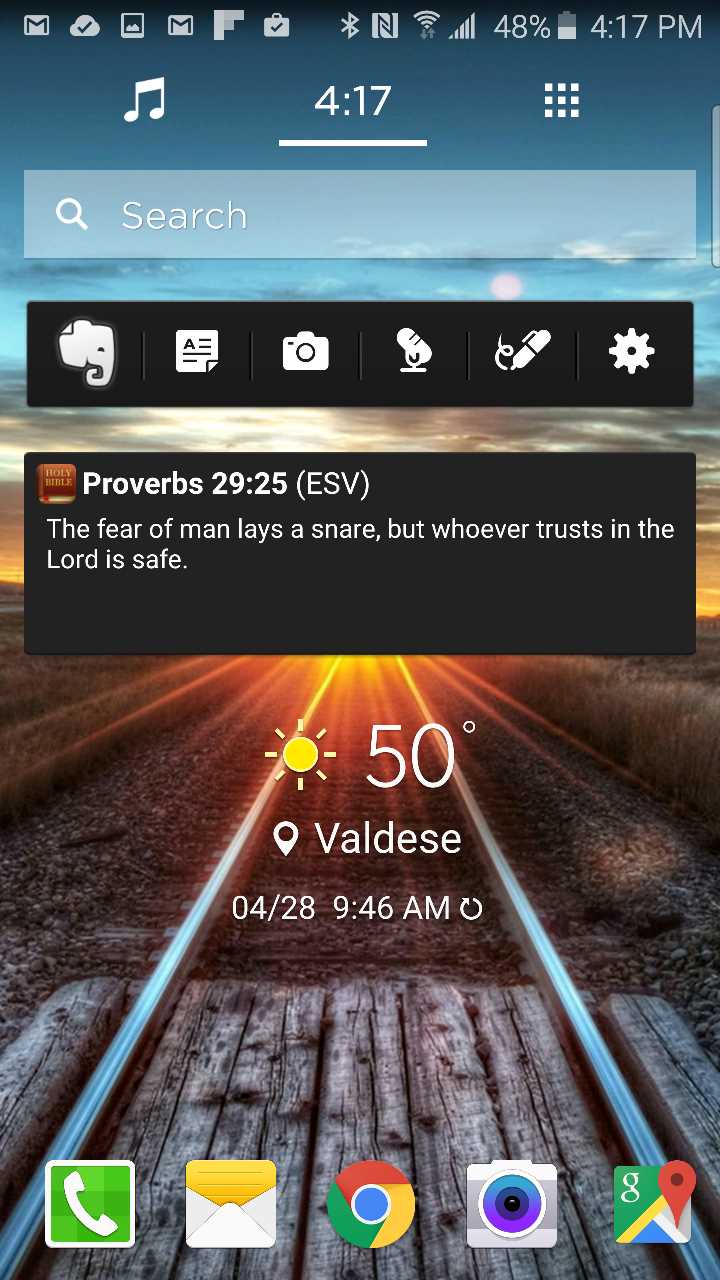720x1280 pixels.
Task: Open the music player icon
Action: [x=143, y=100]
